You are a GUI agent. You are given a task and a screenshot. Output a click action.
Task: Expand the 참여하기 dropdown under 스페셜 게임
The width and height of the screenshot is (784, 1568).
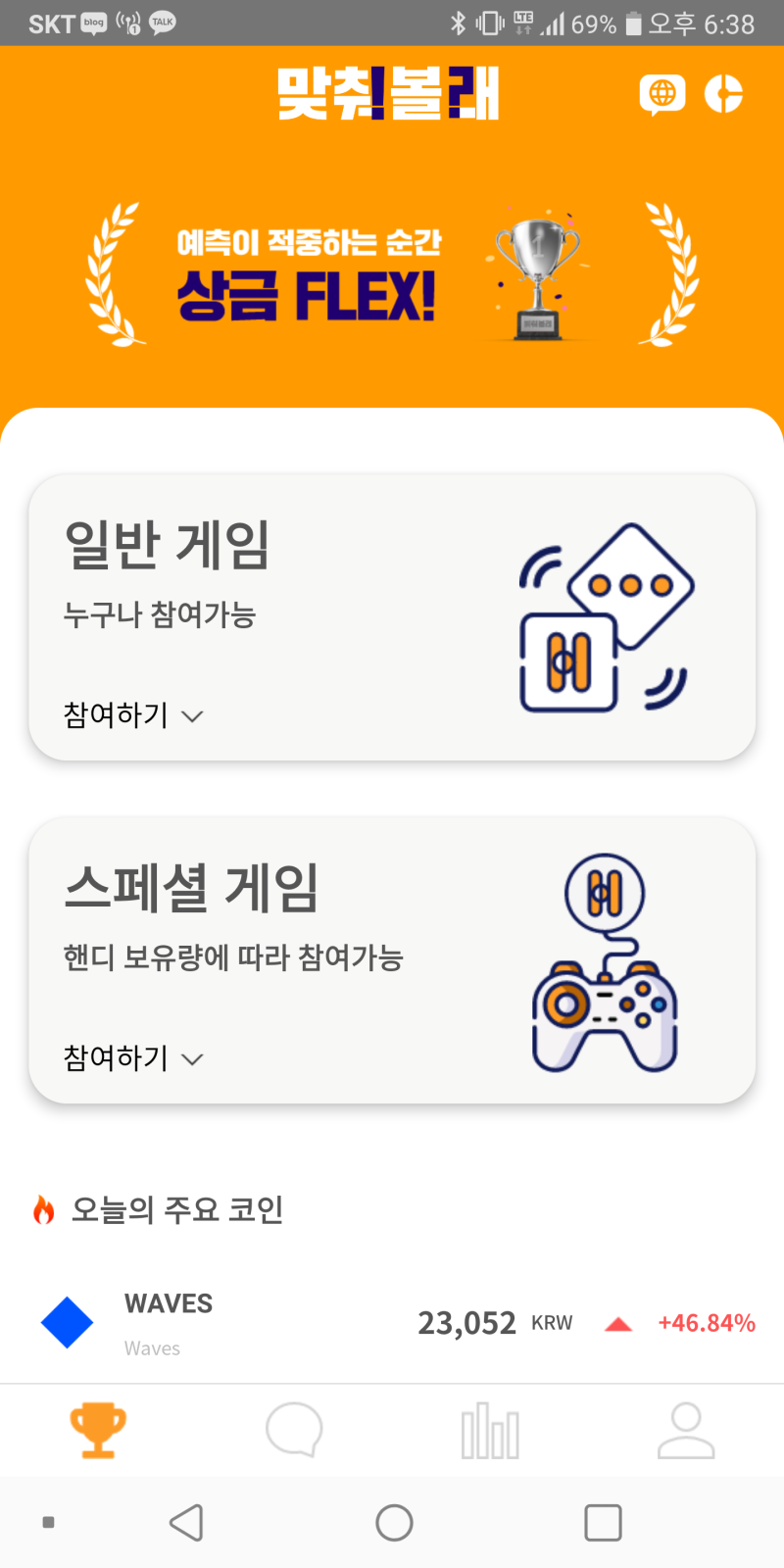click(132, 1058)
